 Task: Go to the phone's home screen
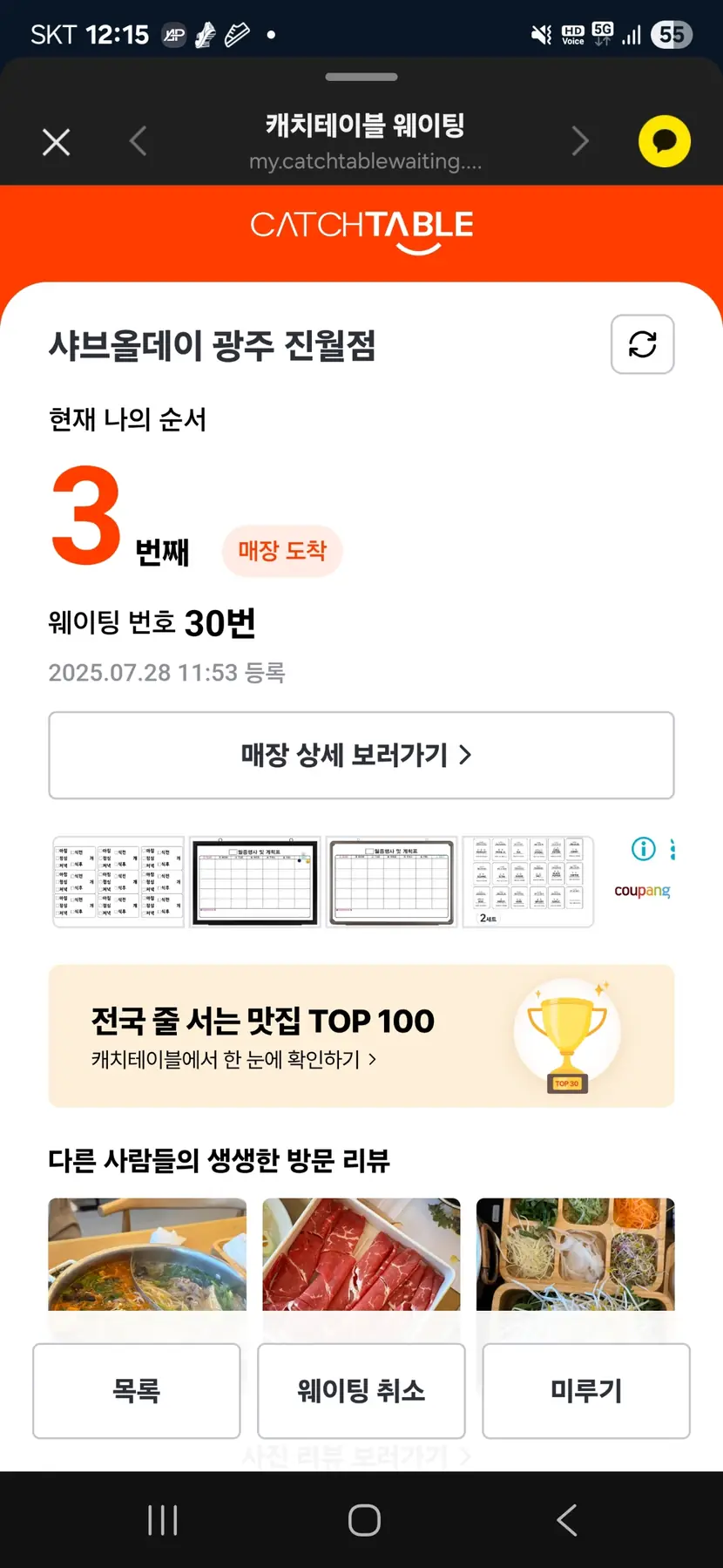[x=363, y=1520]
